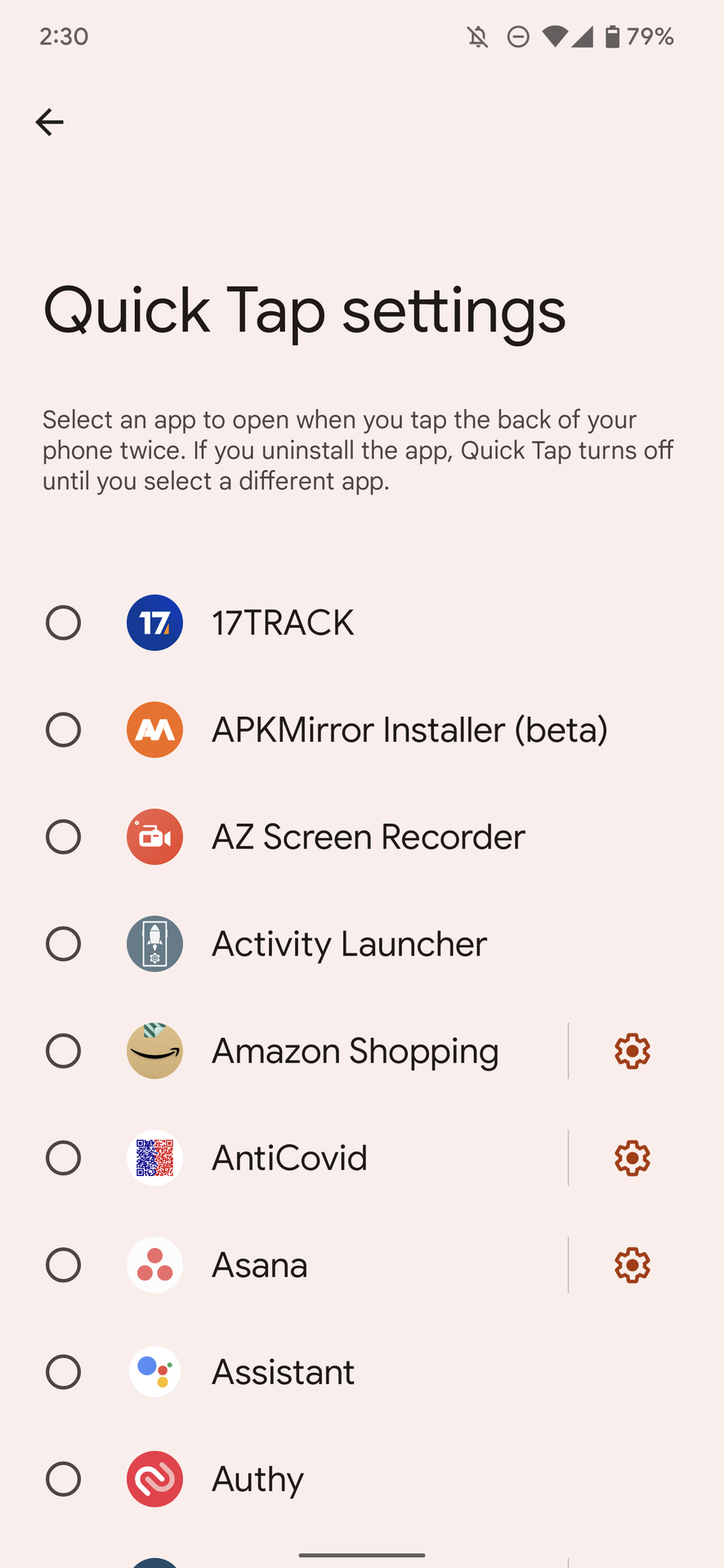Choose AntiCovid as the app to open
The width and height of the screenshot is (724, 1568).
pyautogui.click(x=64, y=1158)
